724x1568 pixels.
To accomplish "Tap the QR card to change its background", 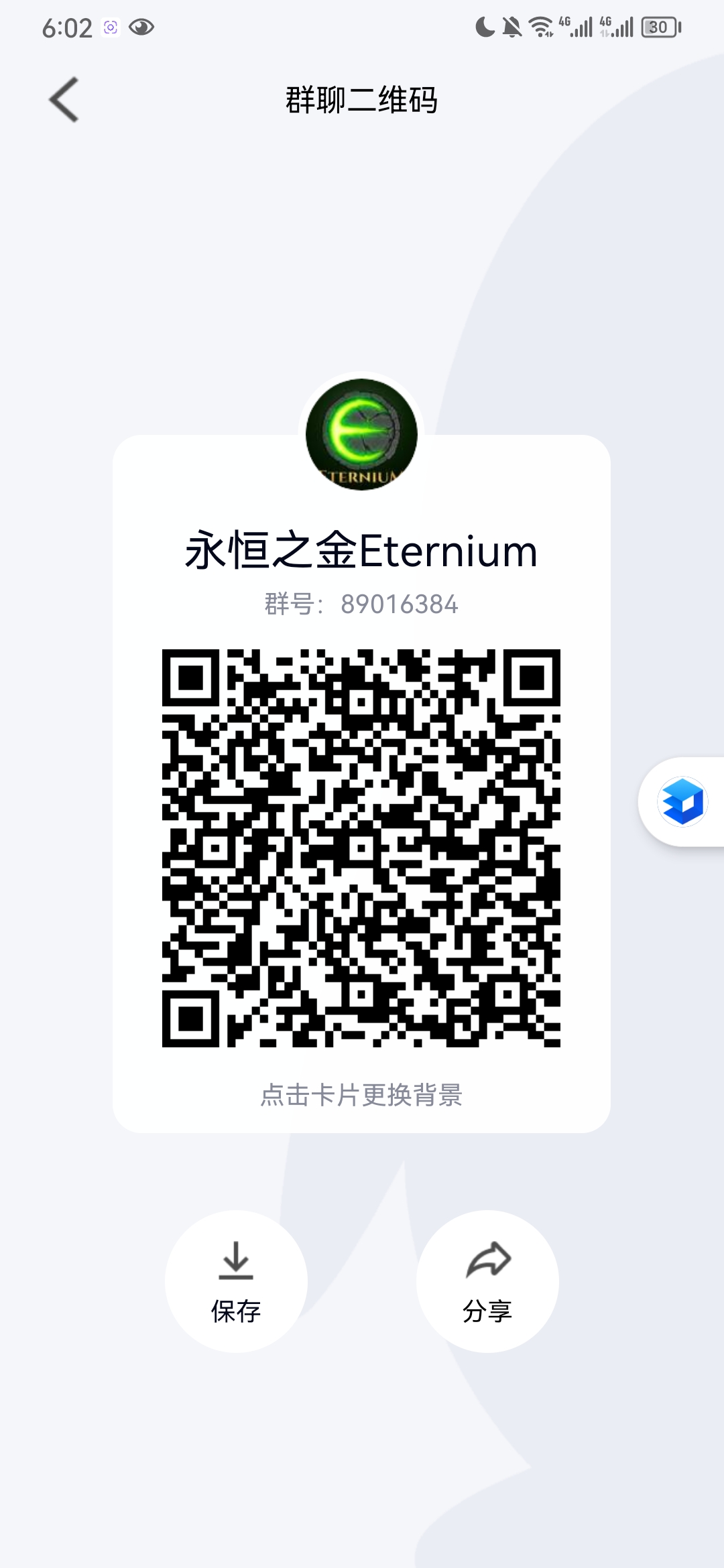I will 361,784.
